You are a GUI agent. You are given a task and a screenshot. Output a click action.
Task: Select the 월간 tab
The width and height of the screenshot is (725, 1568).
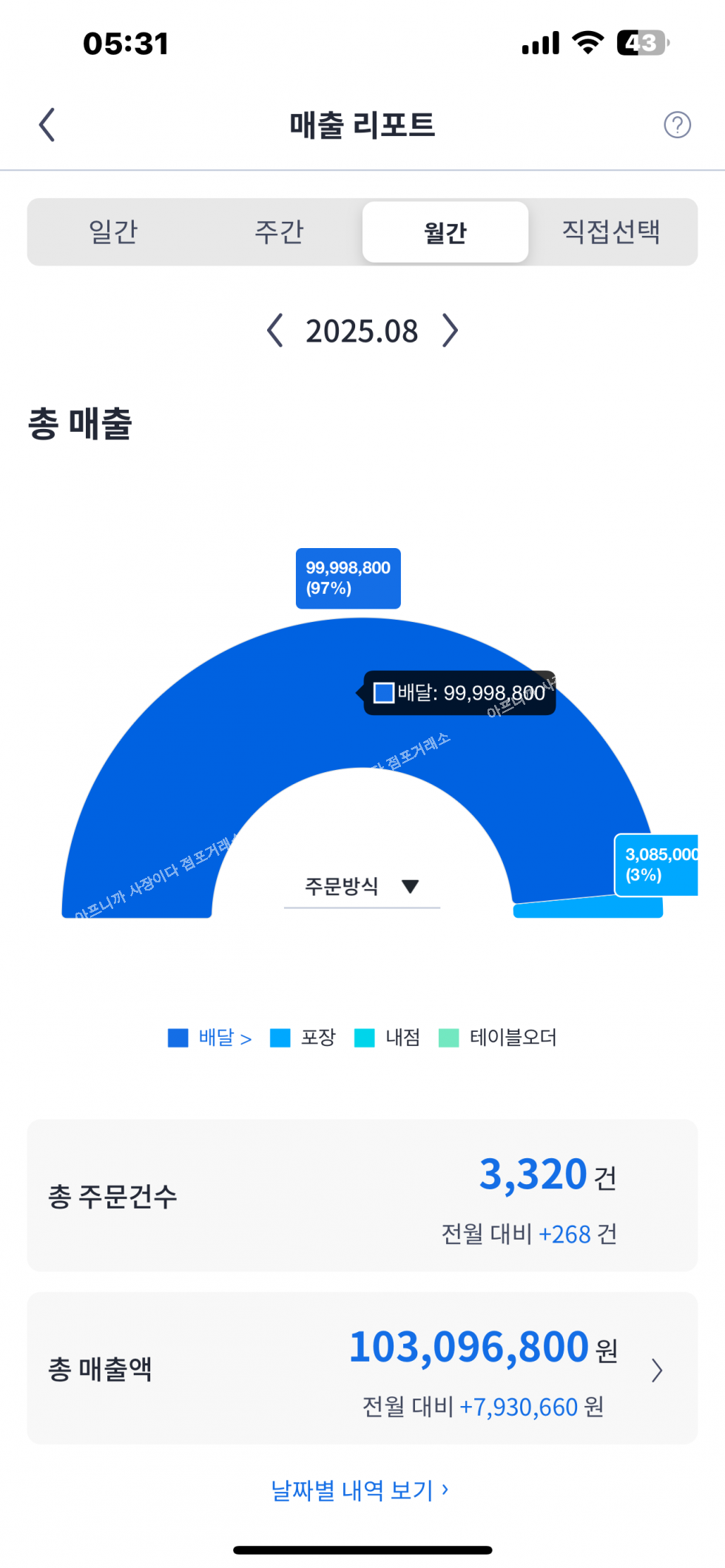click(445, 232)
